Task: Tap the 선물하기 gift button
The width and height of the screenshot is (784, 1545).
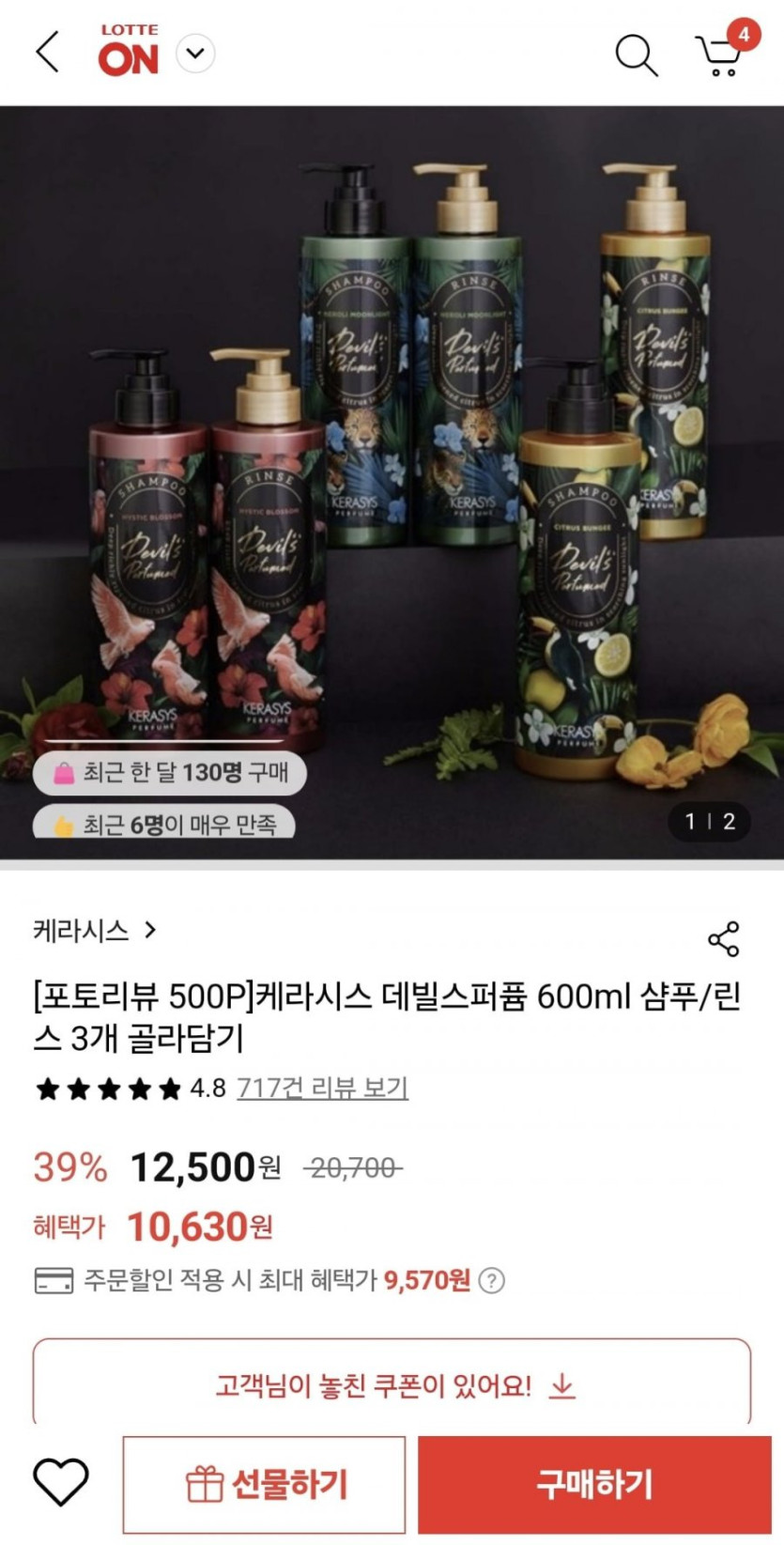Action: 264,1484
